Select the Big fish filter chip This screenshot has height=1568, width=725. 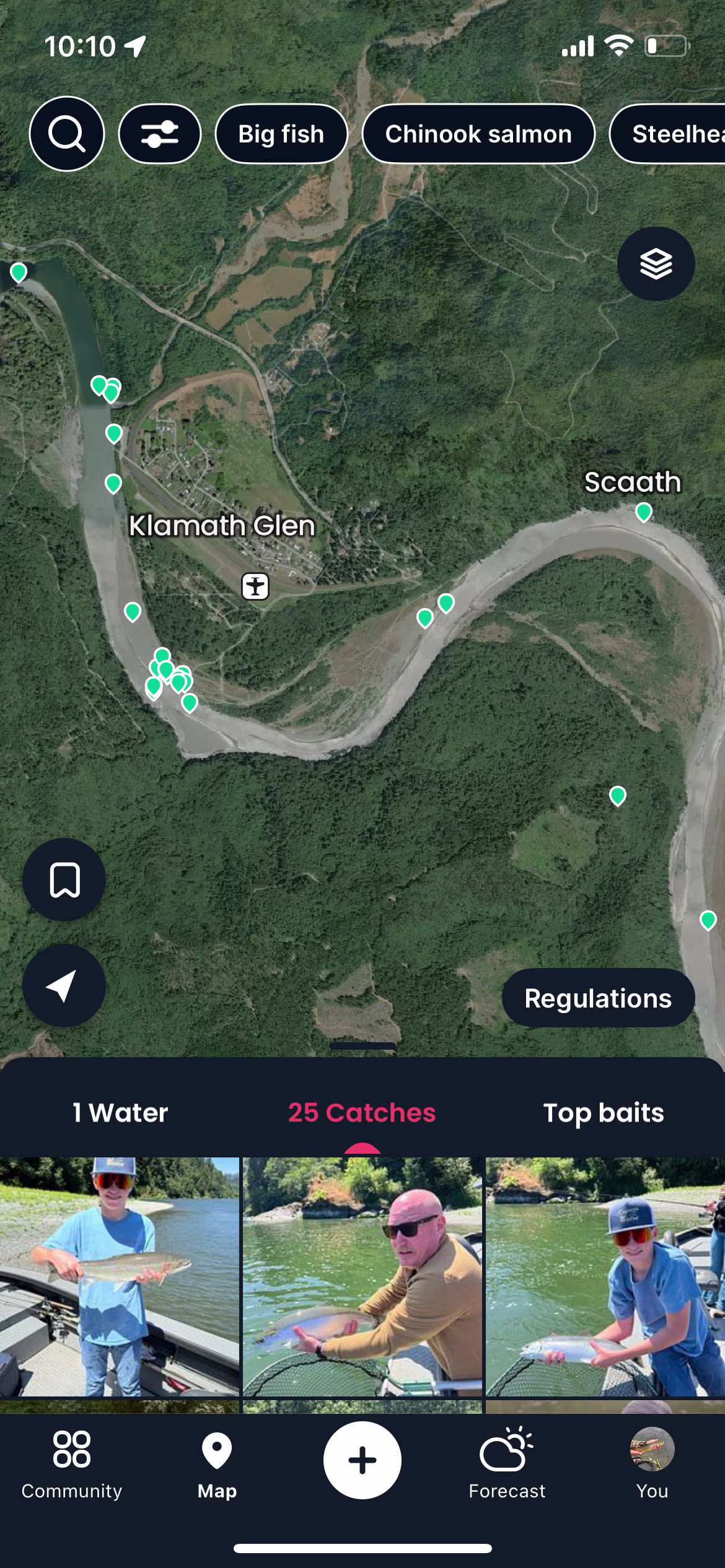(x=281, y=134)
